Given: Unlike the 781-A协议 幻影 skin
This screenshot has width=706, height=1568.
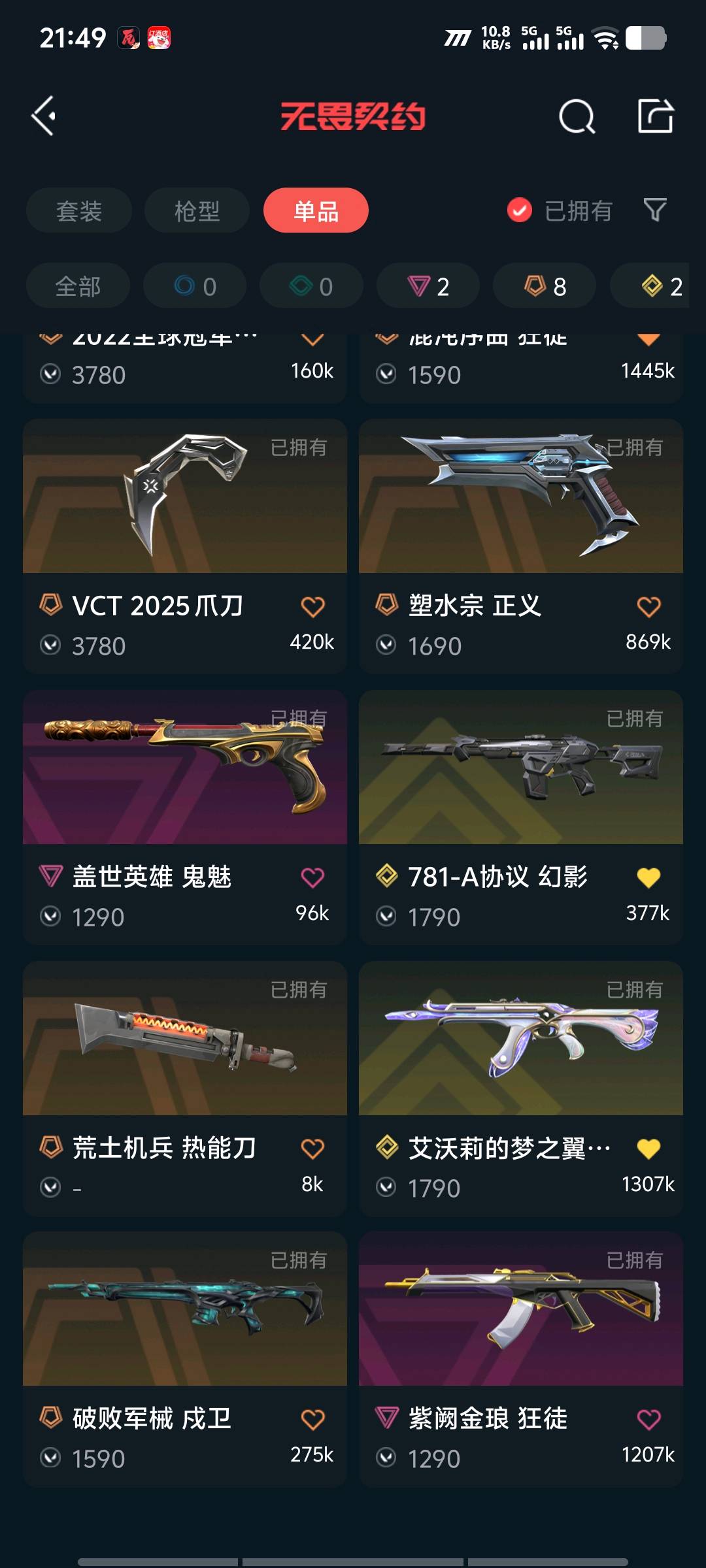Looking at the screenshot, I should pos(648,877).
